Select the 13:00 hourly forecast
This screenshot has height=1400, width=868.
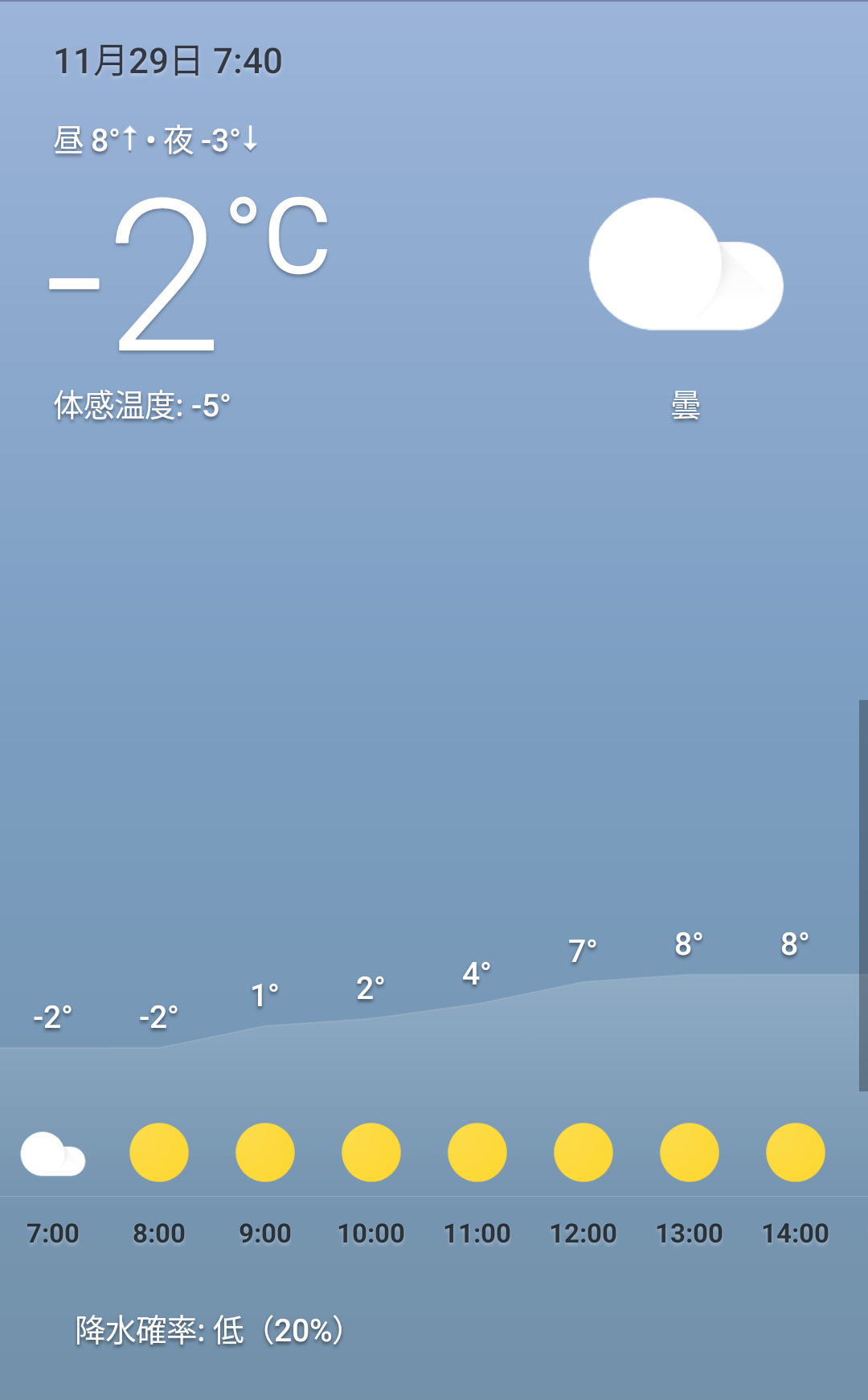tap(690, 1153)
